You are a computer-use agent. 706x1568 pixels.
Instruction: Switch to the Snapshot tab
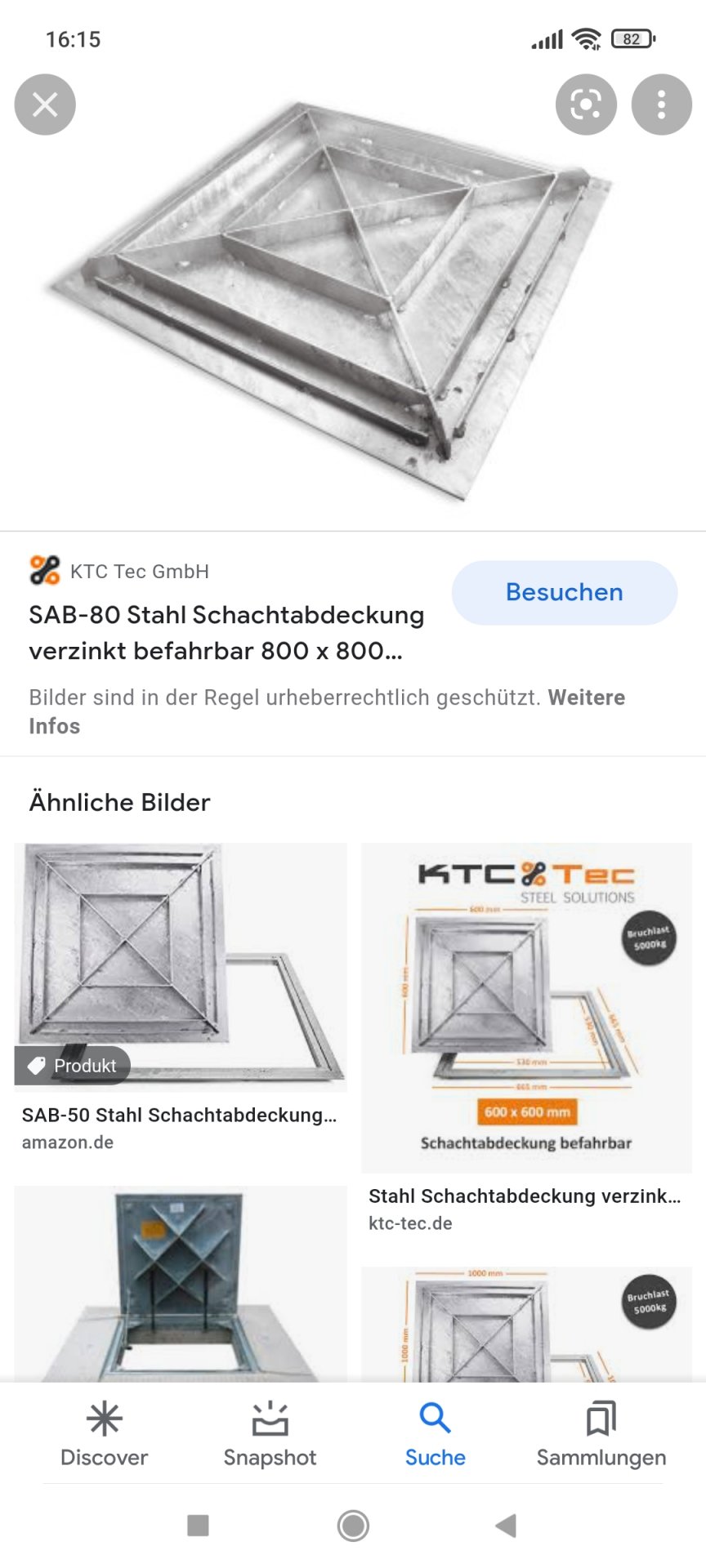pos(270,1435)
